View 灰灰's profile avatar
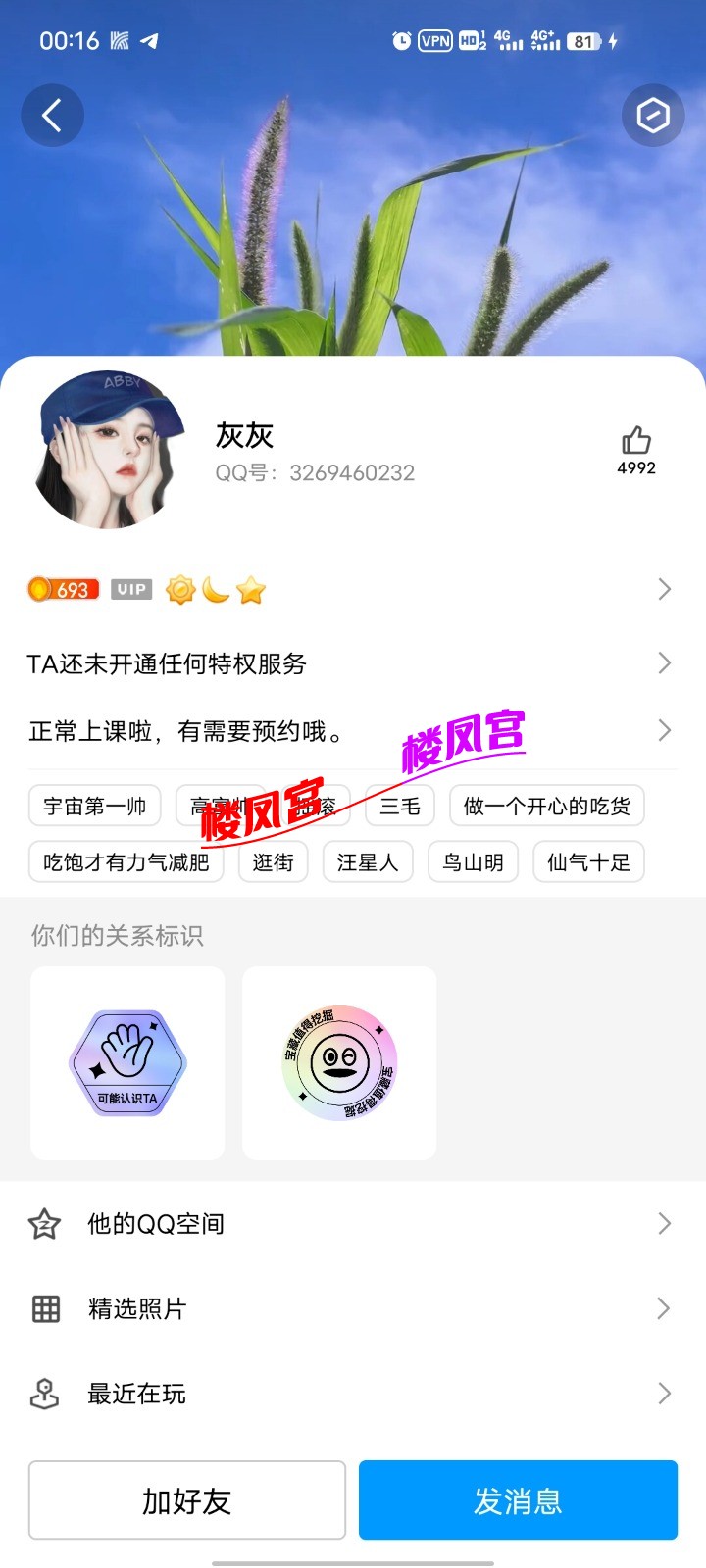The width and height of the screenshot is (706, 1568). click(x=109, y=450)
